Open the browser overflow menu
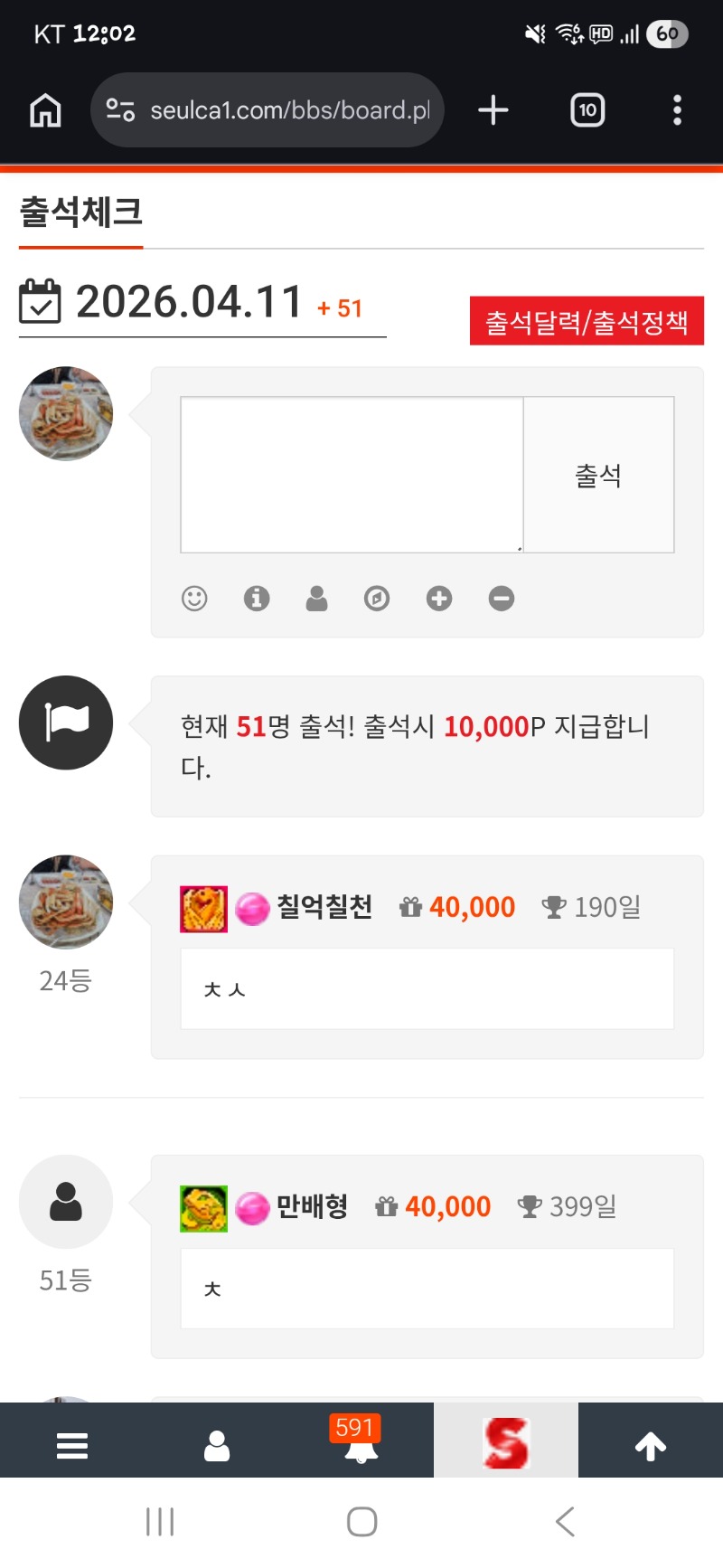 point(677,110)
